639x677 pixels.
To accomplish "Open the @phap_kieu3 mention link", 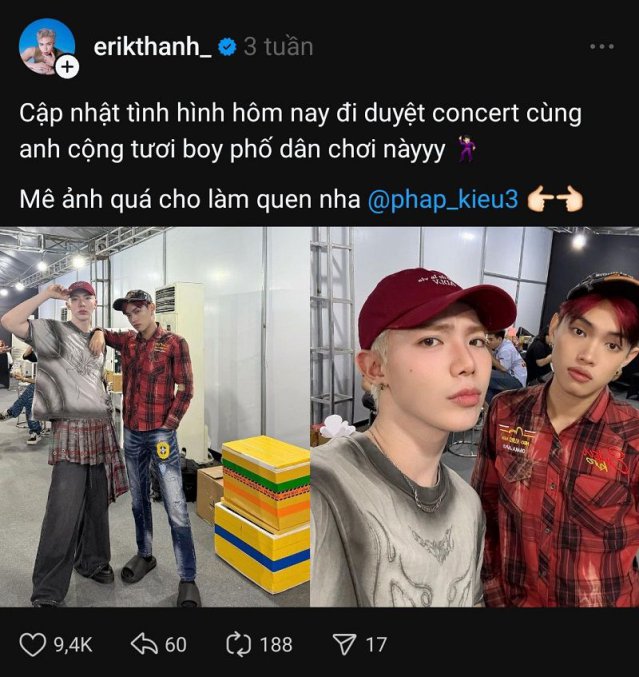I will [x=442, y=198].
